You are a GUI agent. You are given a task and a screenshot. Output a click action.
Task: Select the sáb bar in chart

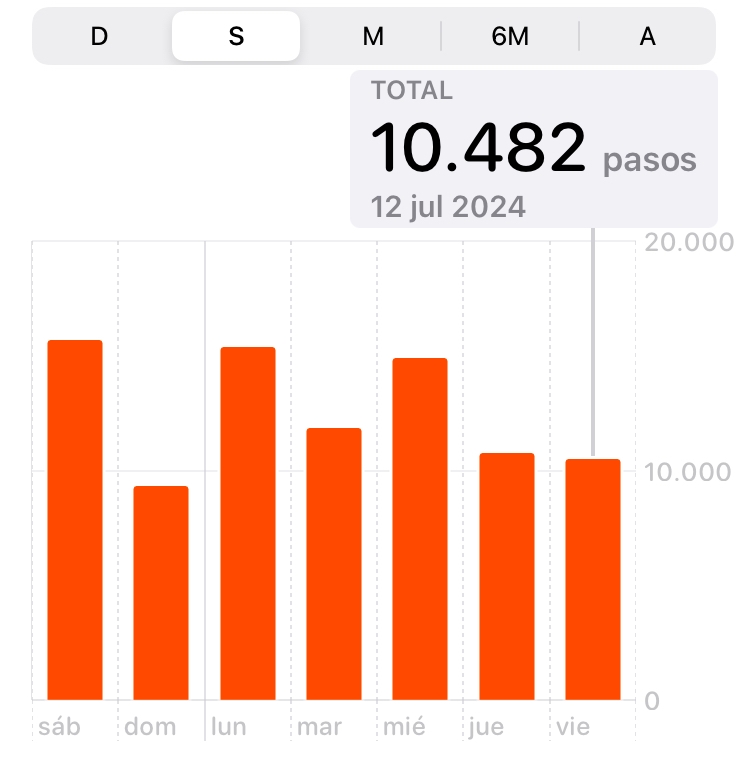tap(75, 520)
